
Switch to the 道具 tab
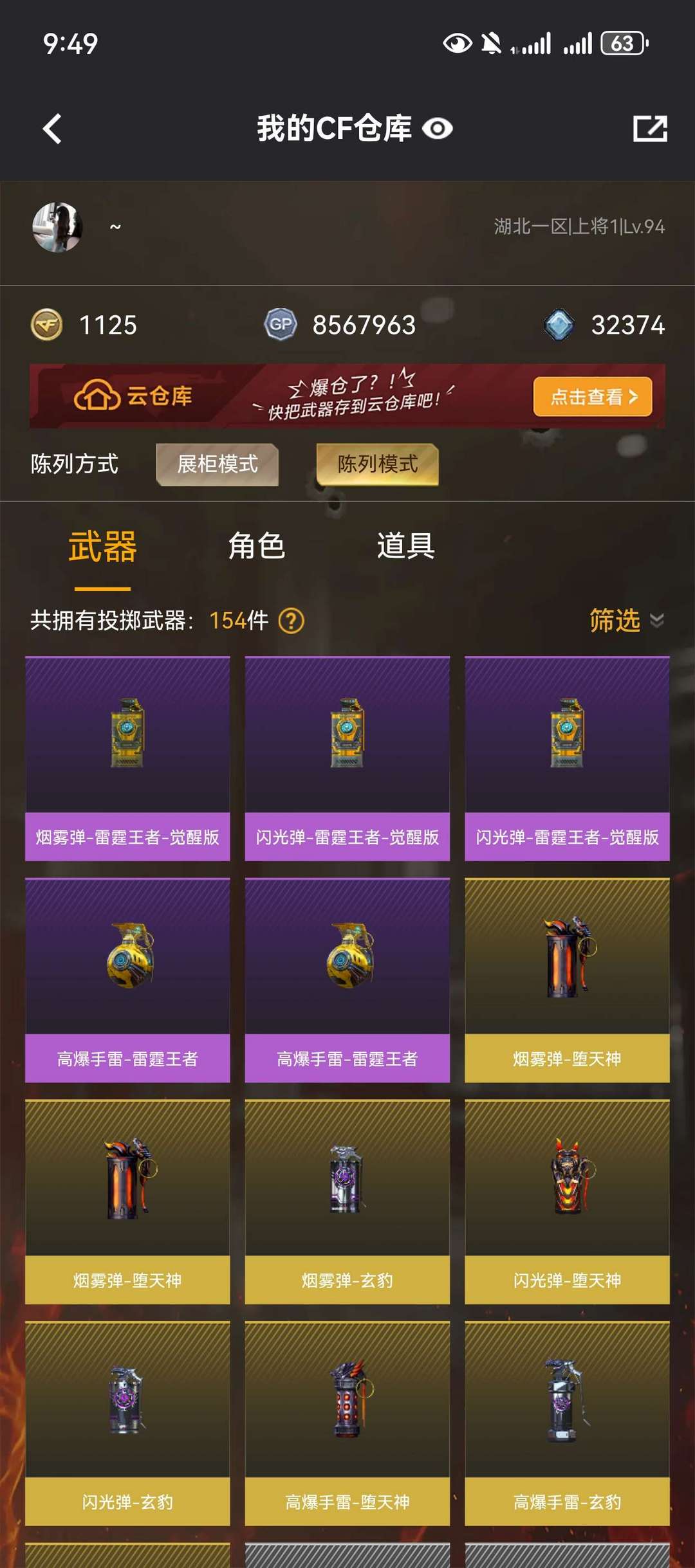point(405,547)
